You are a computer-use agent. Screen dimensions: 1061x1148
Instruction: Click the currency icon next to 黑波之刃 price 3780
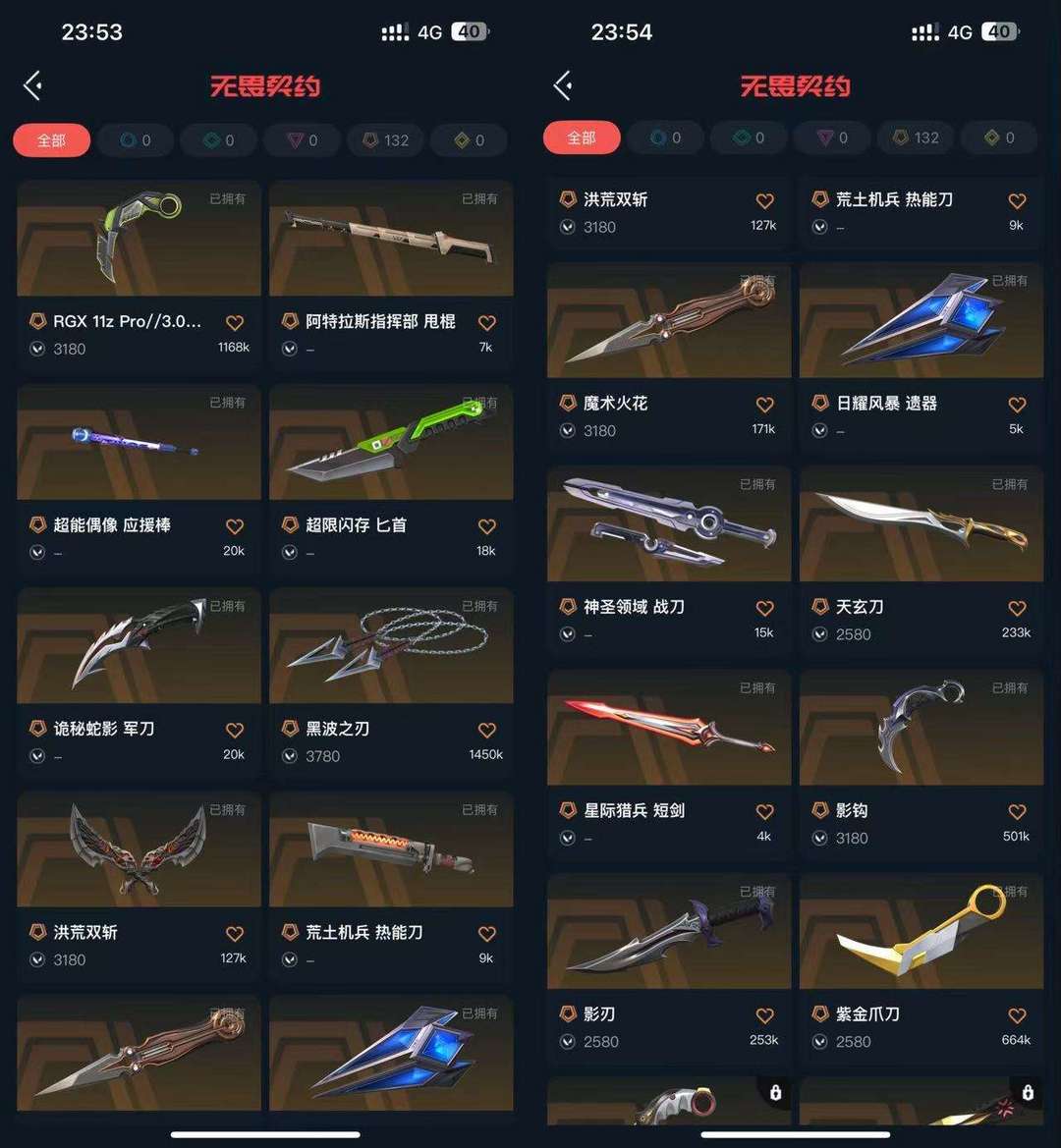289,756
